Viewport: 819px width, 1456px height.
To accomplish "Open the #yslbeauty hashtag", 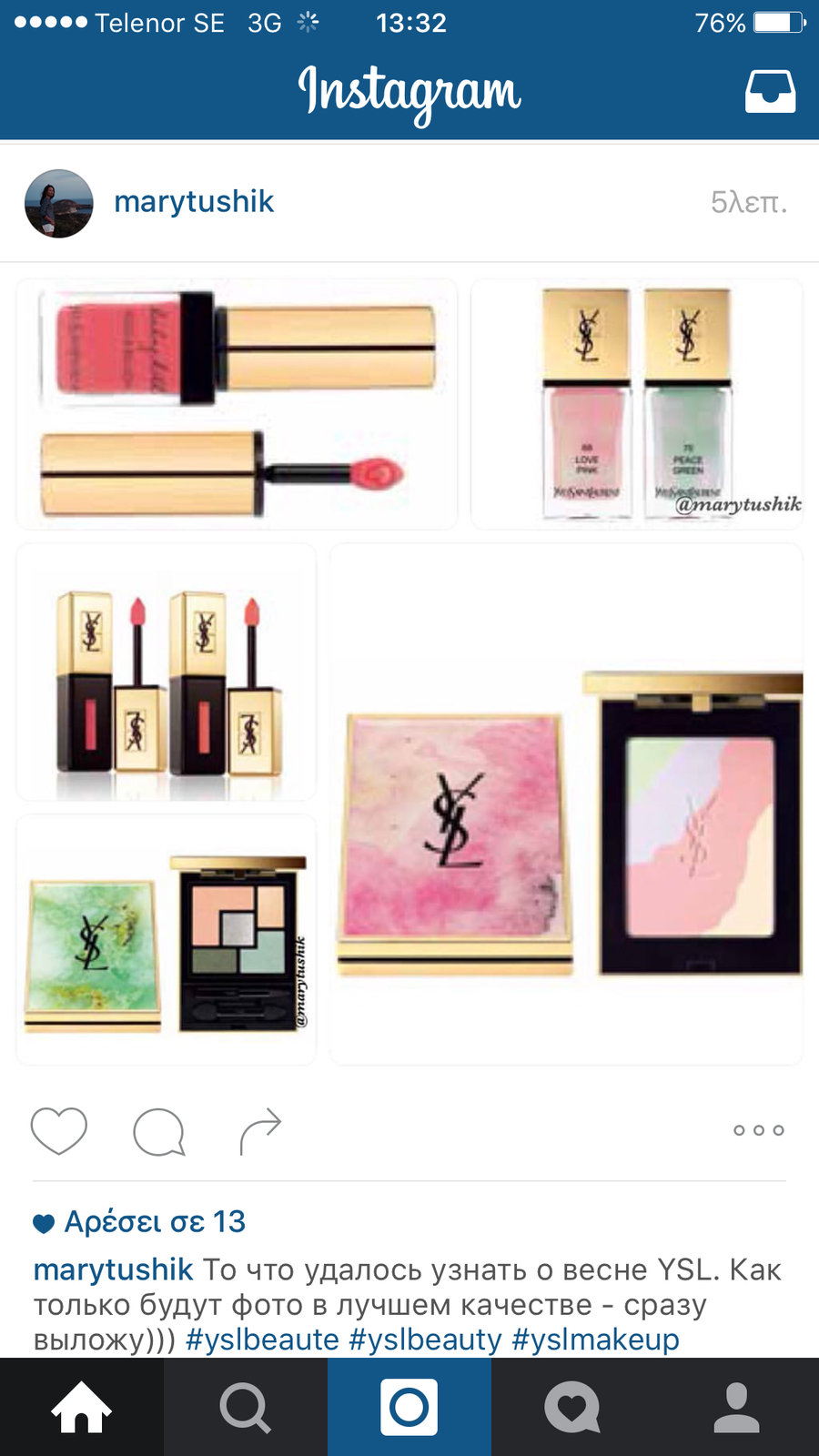I will click(x=425, y=1340).
